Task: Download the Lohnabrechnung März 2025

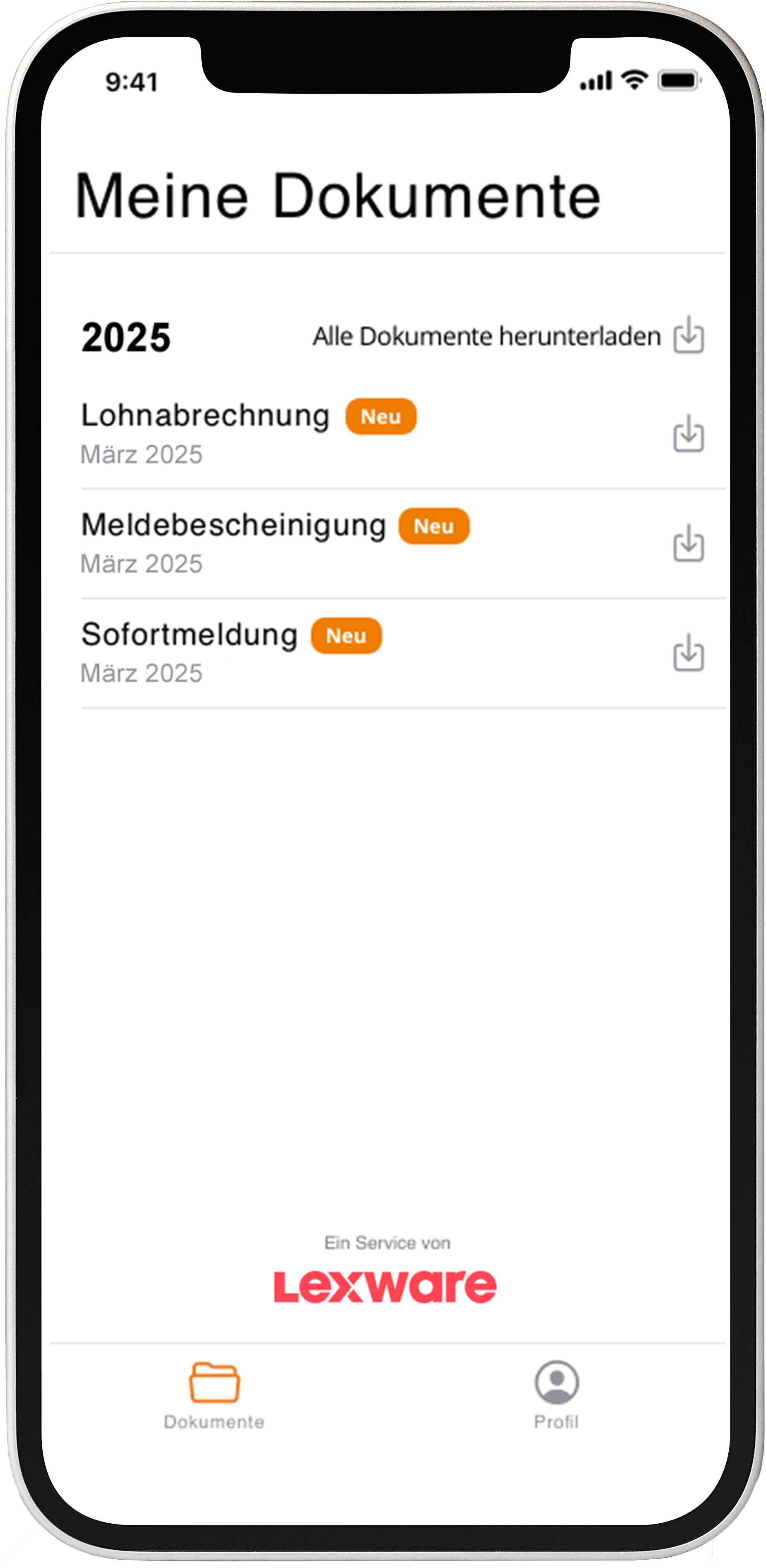Action: coord(688,434)
